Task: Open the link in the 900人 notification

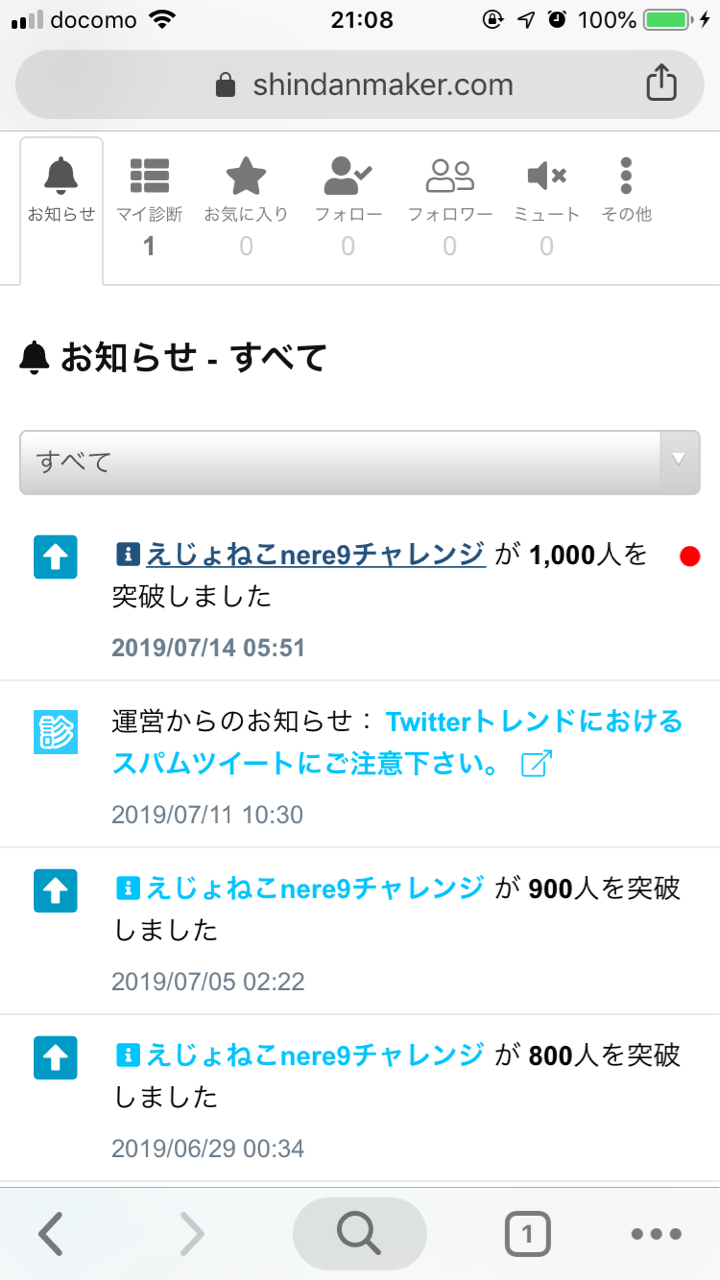Action: pyautogui.click(x=316, y=887)
